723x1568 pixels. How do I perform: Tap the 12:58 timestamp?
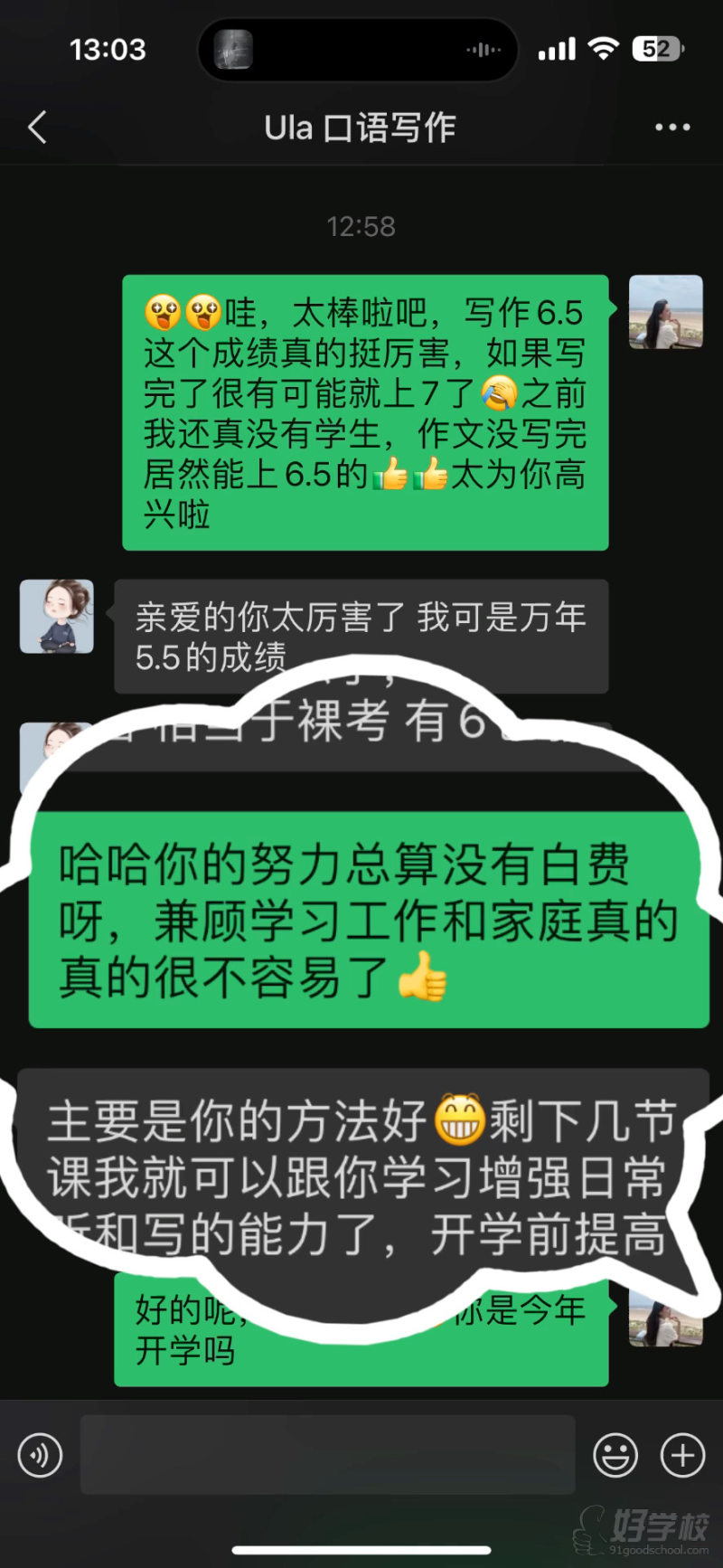(x=360, y=227)
